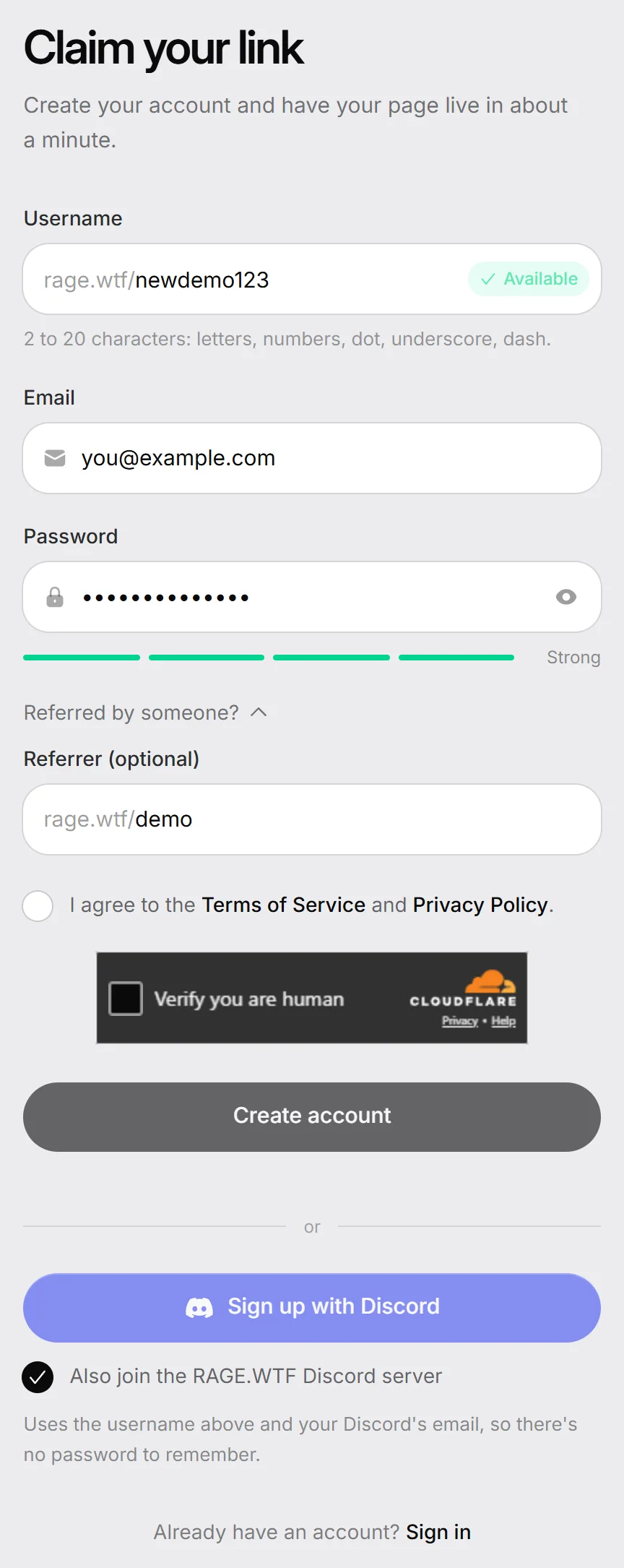Tap the username field containing newdemo123
624x1568 pixels.
[312, 279]
